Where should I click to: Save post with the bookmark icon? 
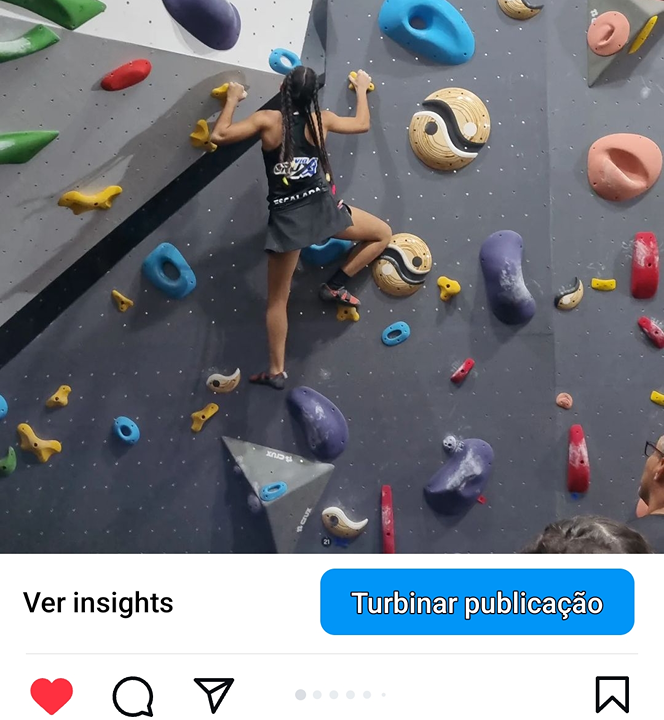[x=612, y=694]
